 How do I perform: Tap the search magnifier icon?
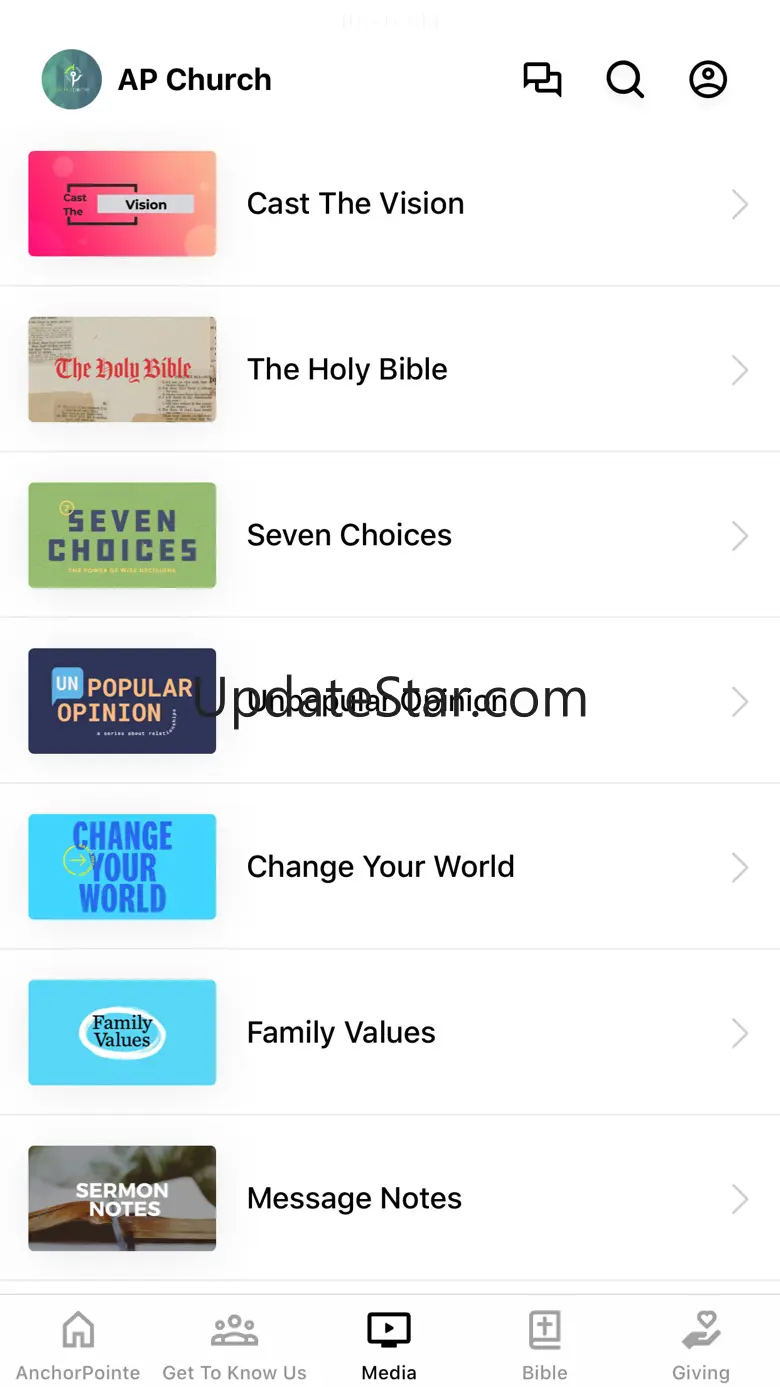pos(625,79)
